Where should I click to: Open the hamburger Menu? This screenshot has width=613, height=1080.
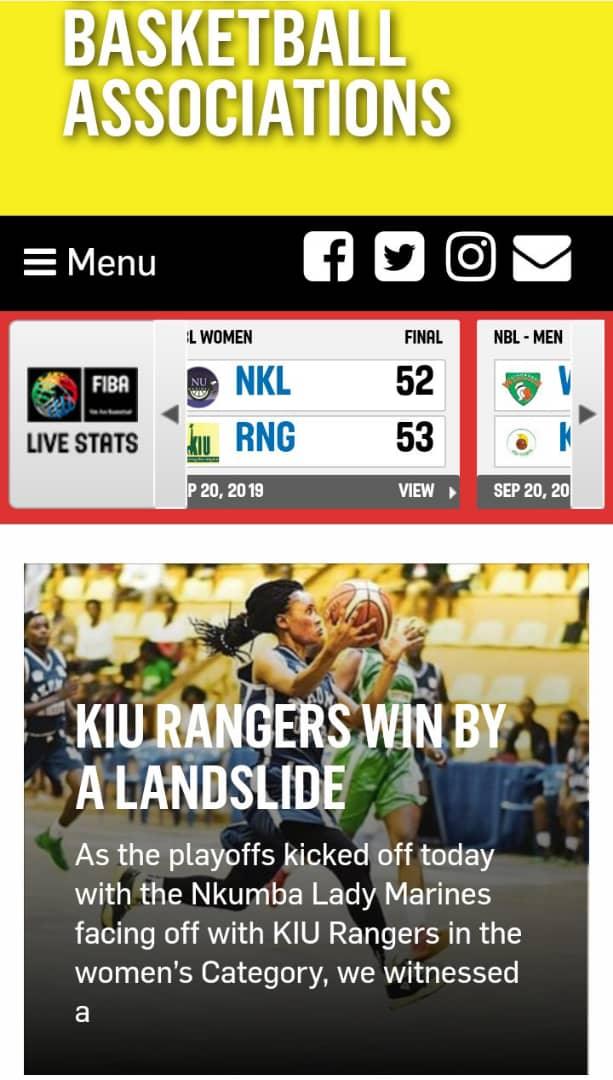click(x=90, y=262)
